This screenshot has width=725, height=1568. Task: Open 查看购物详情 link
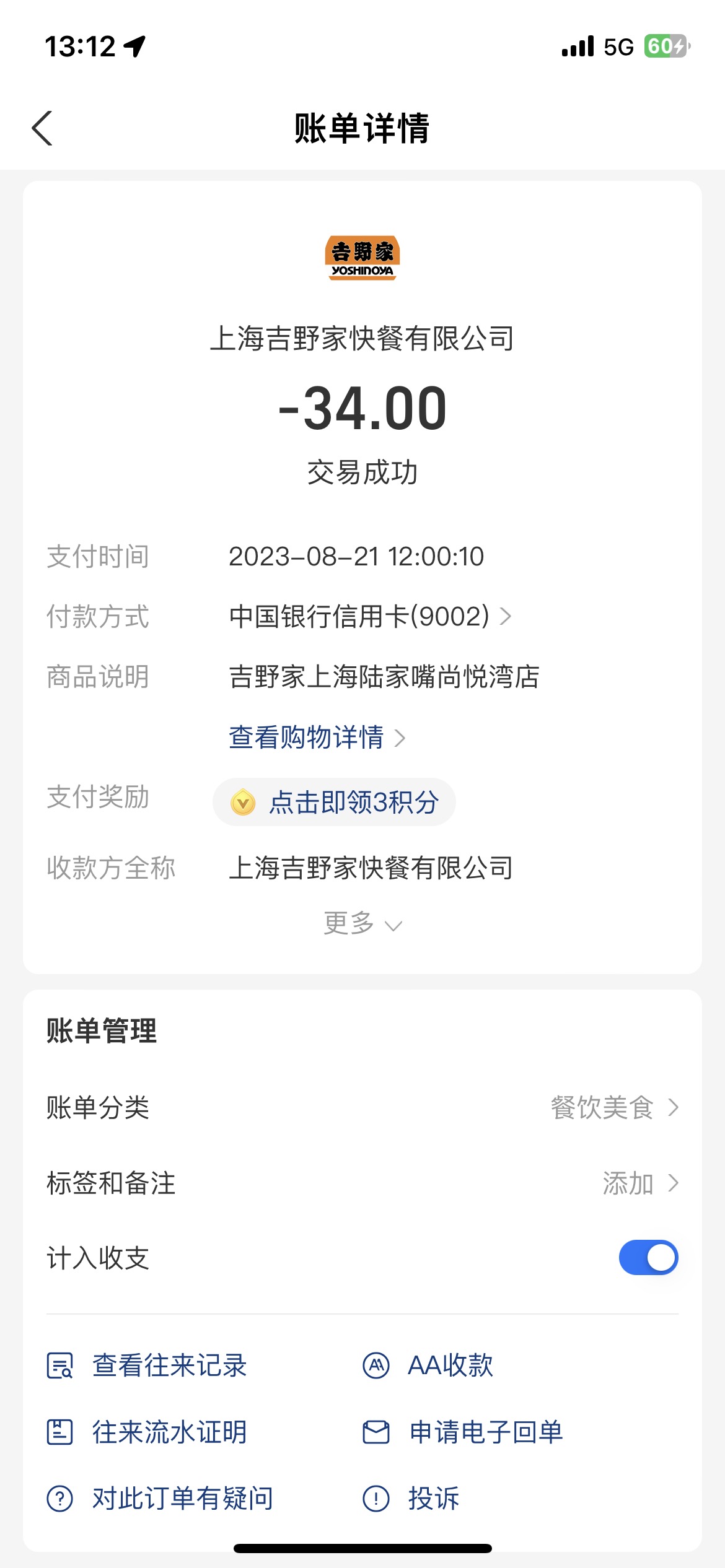click(x=317, y=738)
